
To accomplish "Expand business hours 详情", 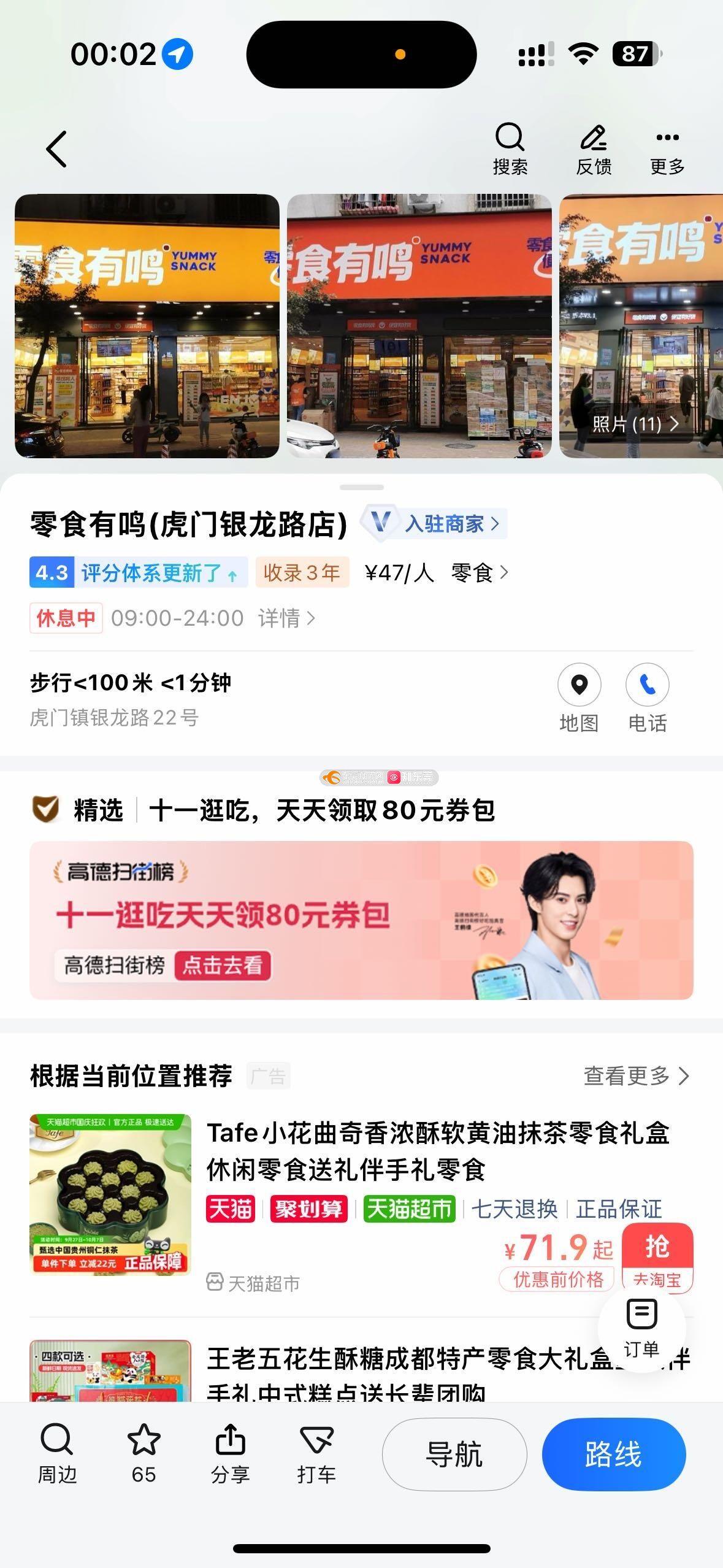I will pos(286,618).
